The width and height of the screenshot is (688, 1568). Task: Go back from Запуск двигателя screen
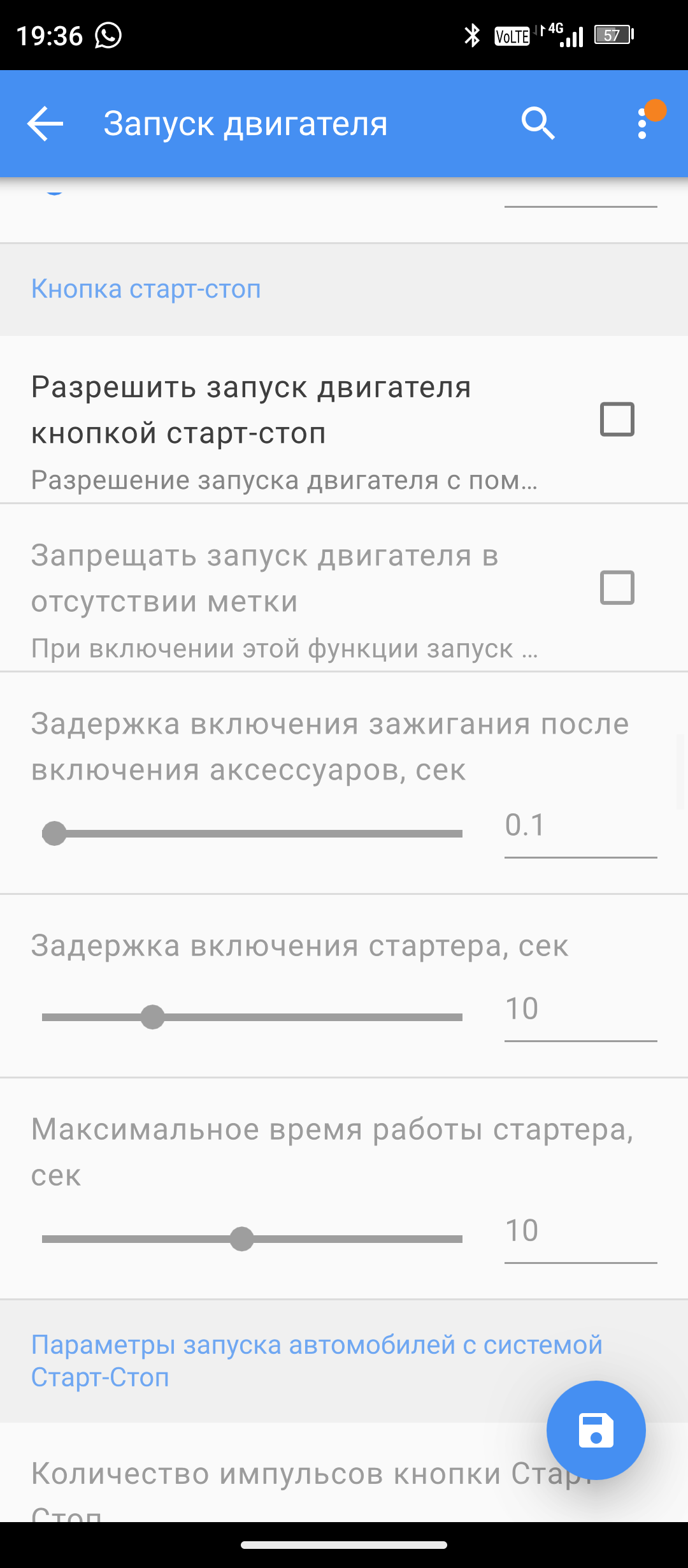click(x=45, y=124)
